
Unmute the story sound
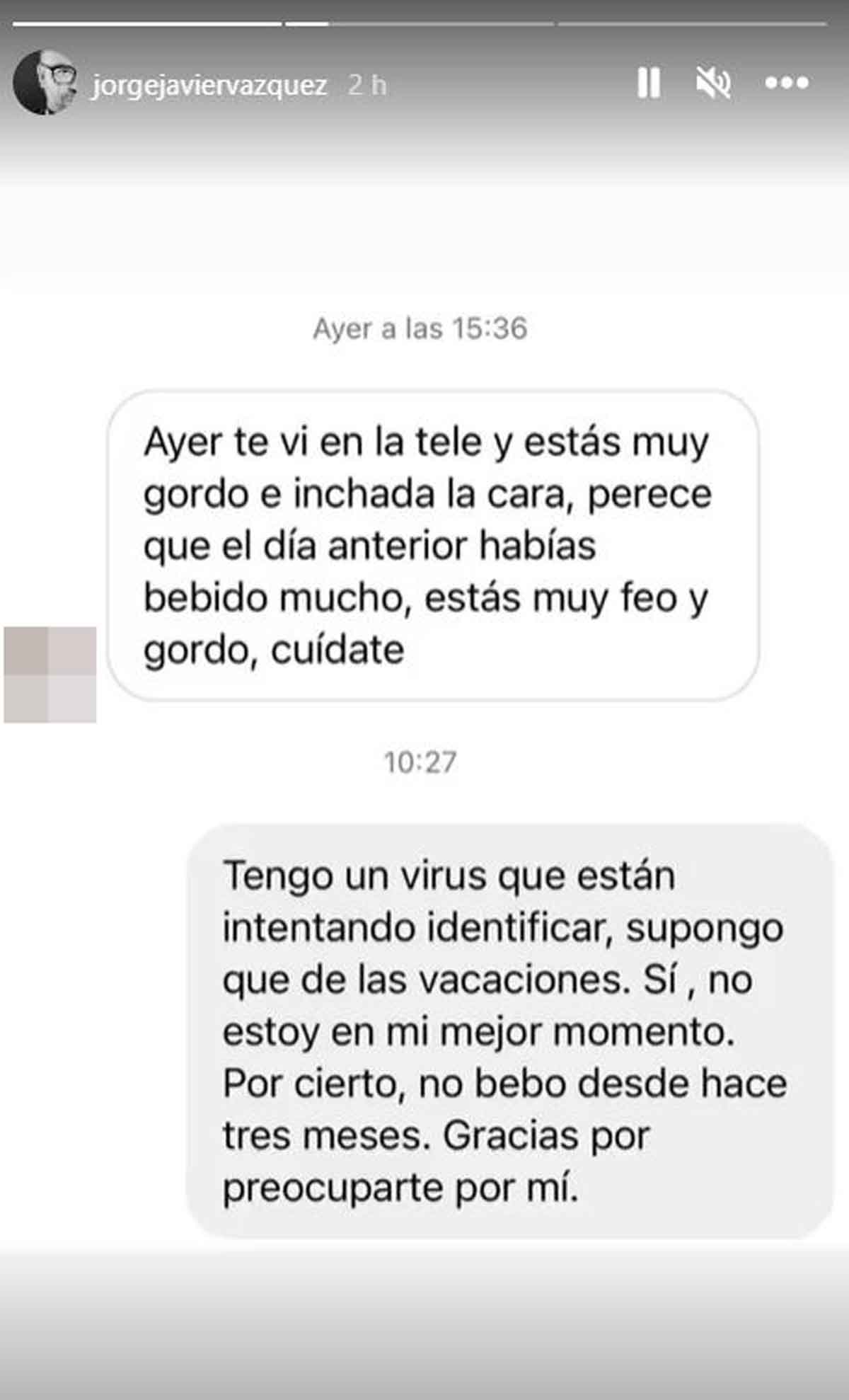(713, 83)
